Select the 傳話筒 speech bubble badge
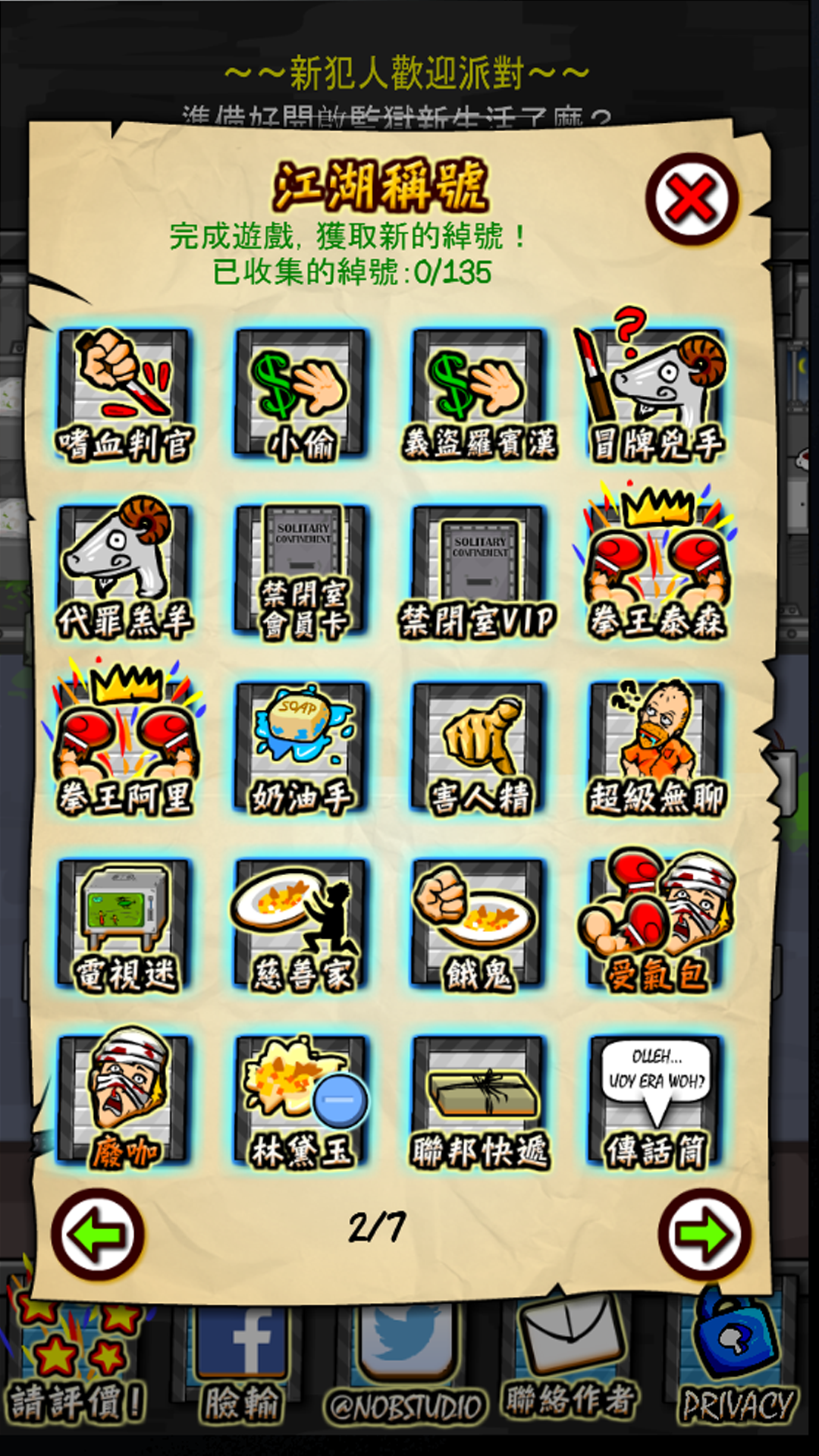The width and height of the screenshot is (819, 1456). (655, 1100)
